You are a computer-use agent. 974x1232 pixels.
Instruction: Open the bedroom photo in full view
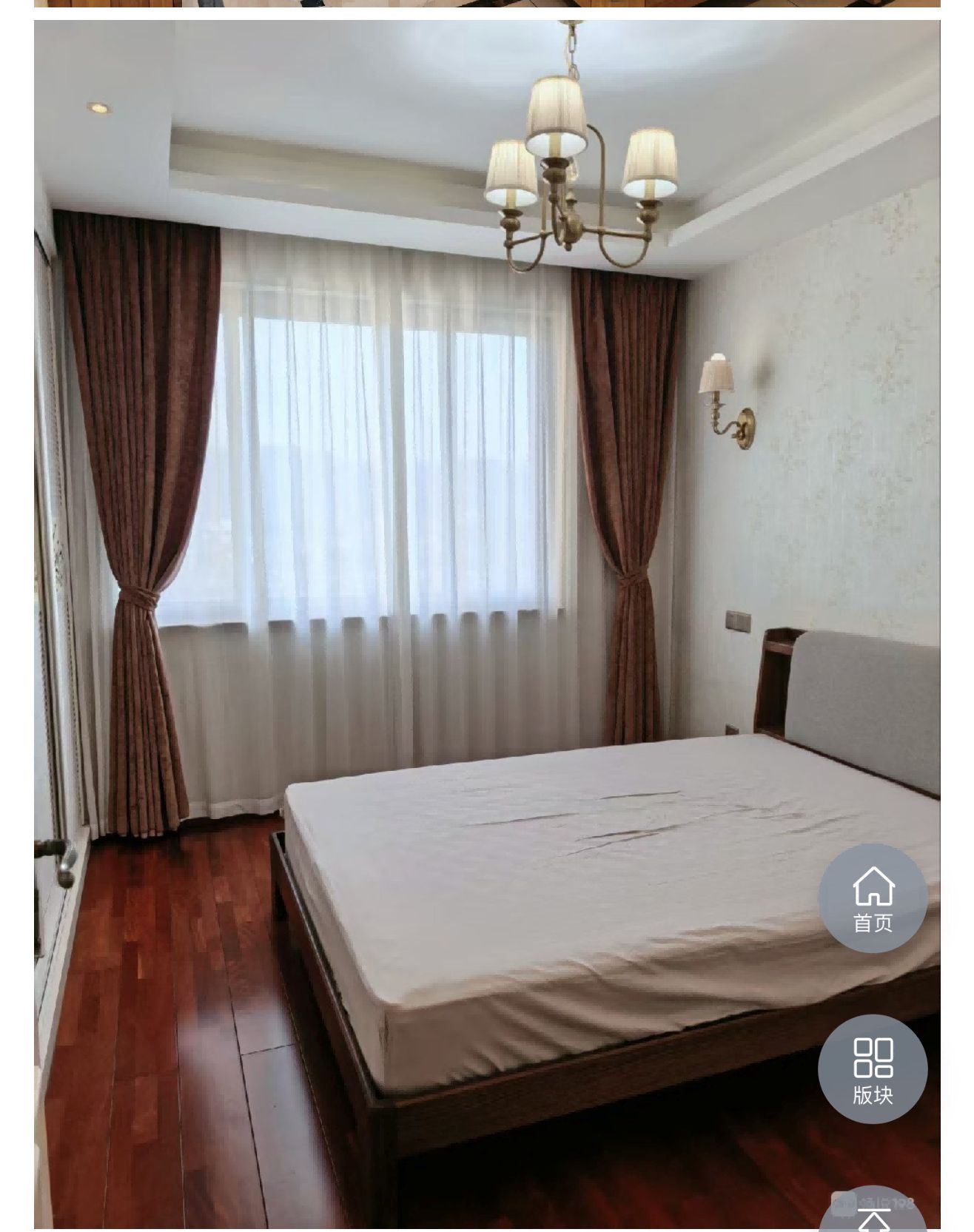[x=444, y=592]
